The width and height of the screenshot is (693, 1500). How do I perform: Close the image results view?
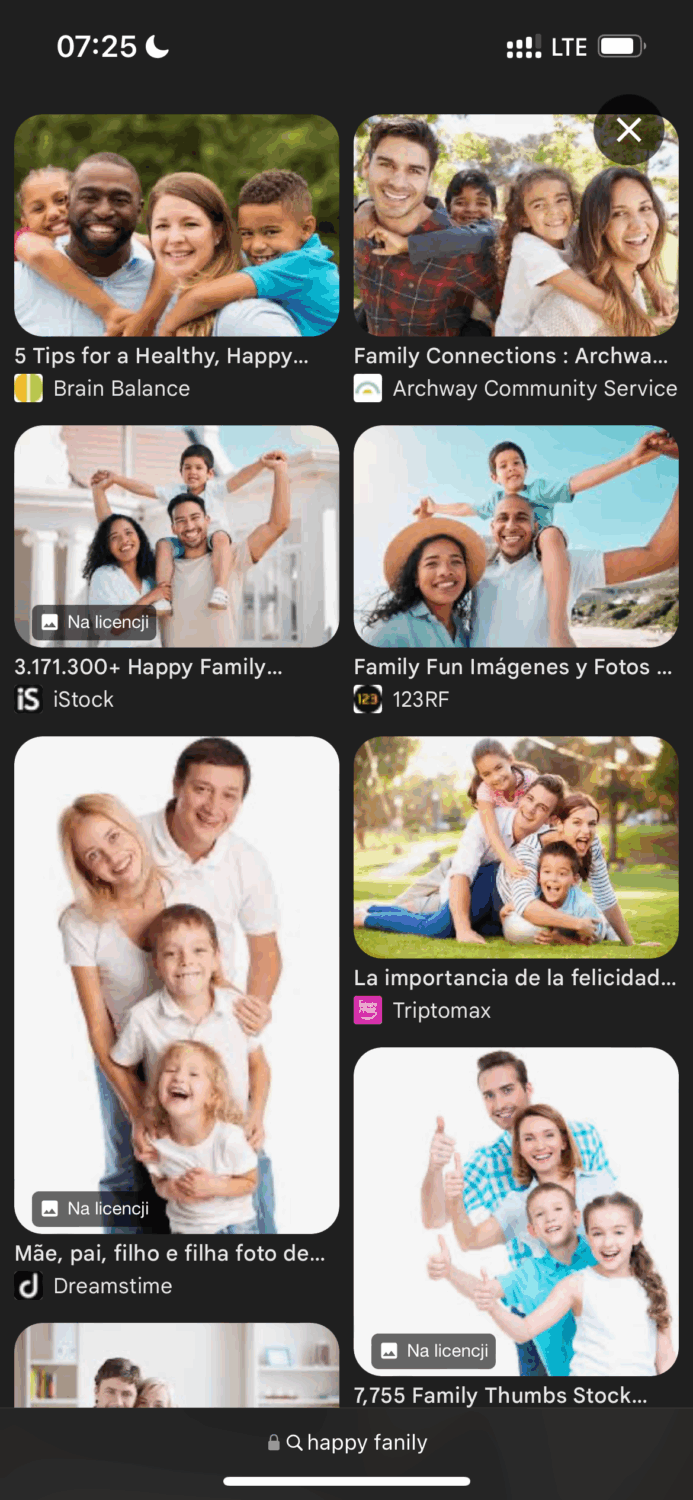(628, 130)
